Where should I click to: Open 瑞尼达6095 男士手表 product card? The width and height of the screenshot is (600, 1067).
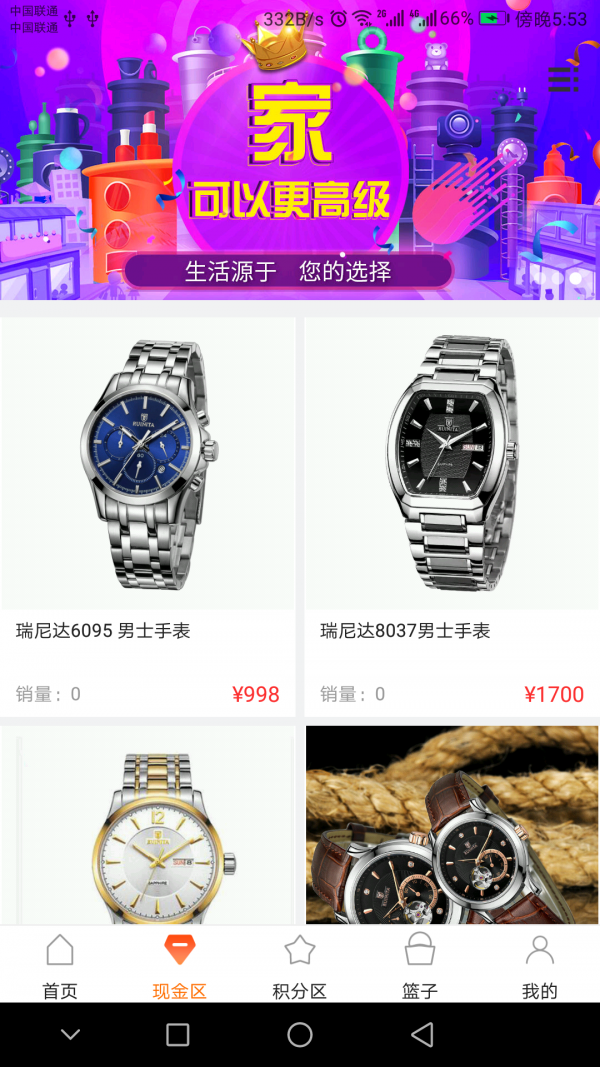coord(148,515)
